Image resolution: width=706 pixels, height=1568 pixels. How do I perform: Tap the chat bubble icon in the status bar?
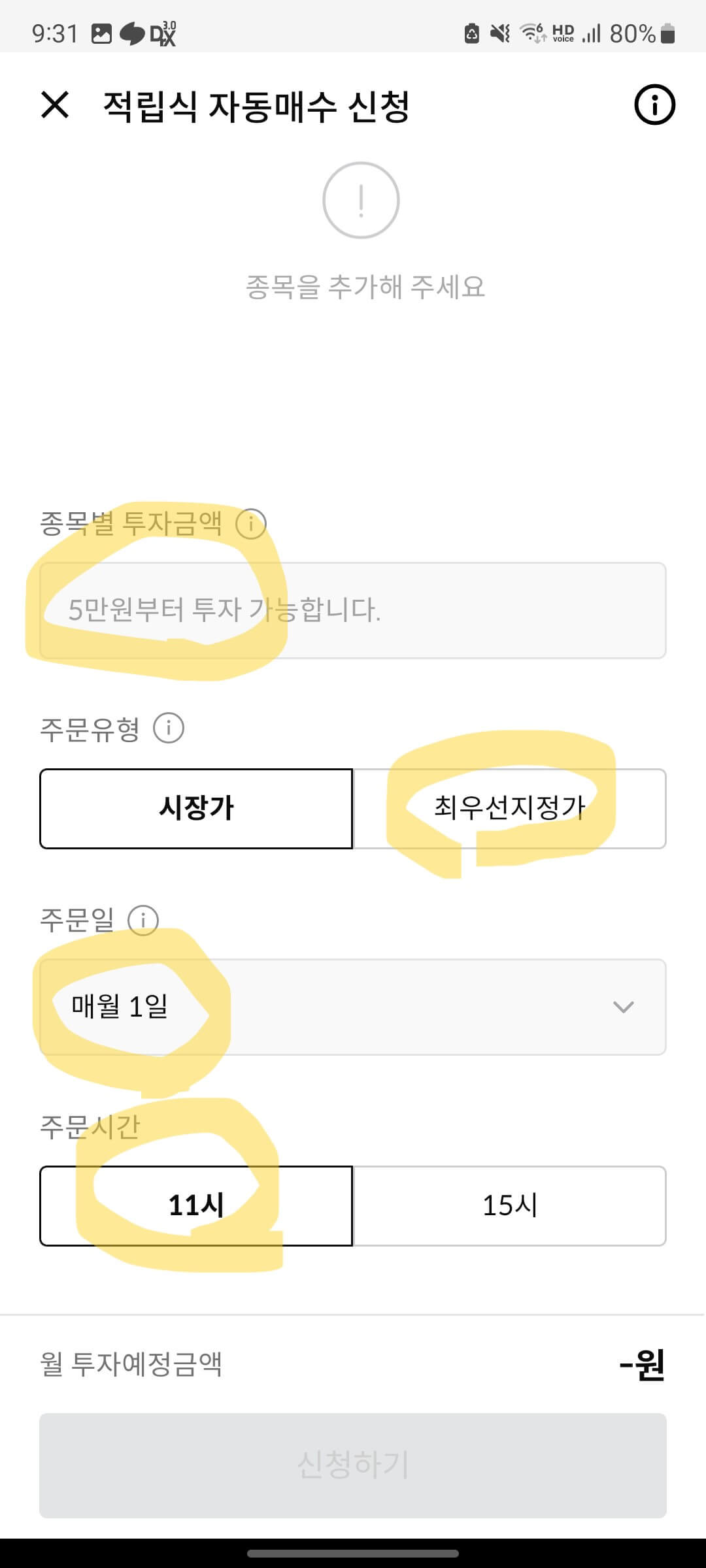(x=133, y=31)
